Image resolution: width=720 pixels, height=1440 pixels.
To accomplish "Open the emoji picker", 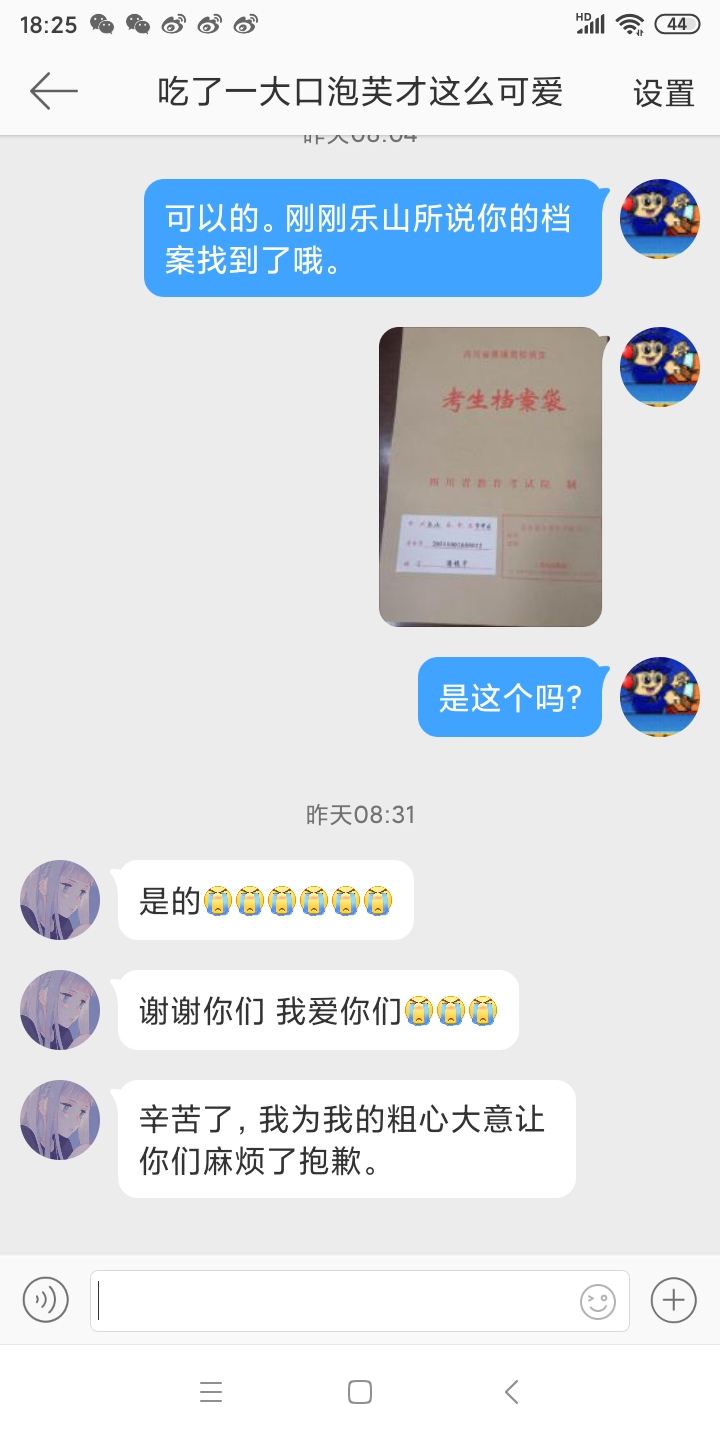I will tap(597, 1301).
